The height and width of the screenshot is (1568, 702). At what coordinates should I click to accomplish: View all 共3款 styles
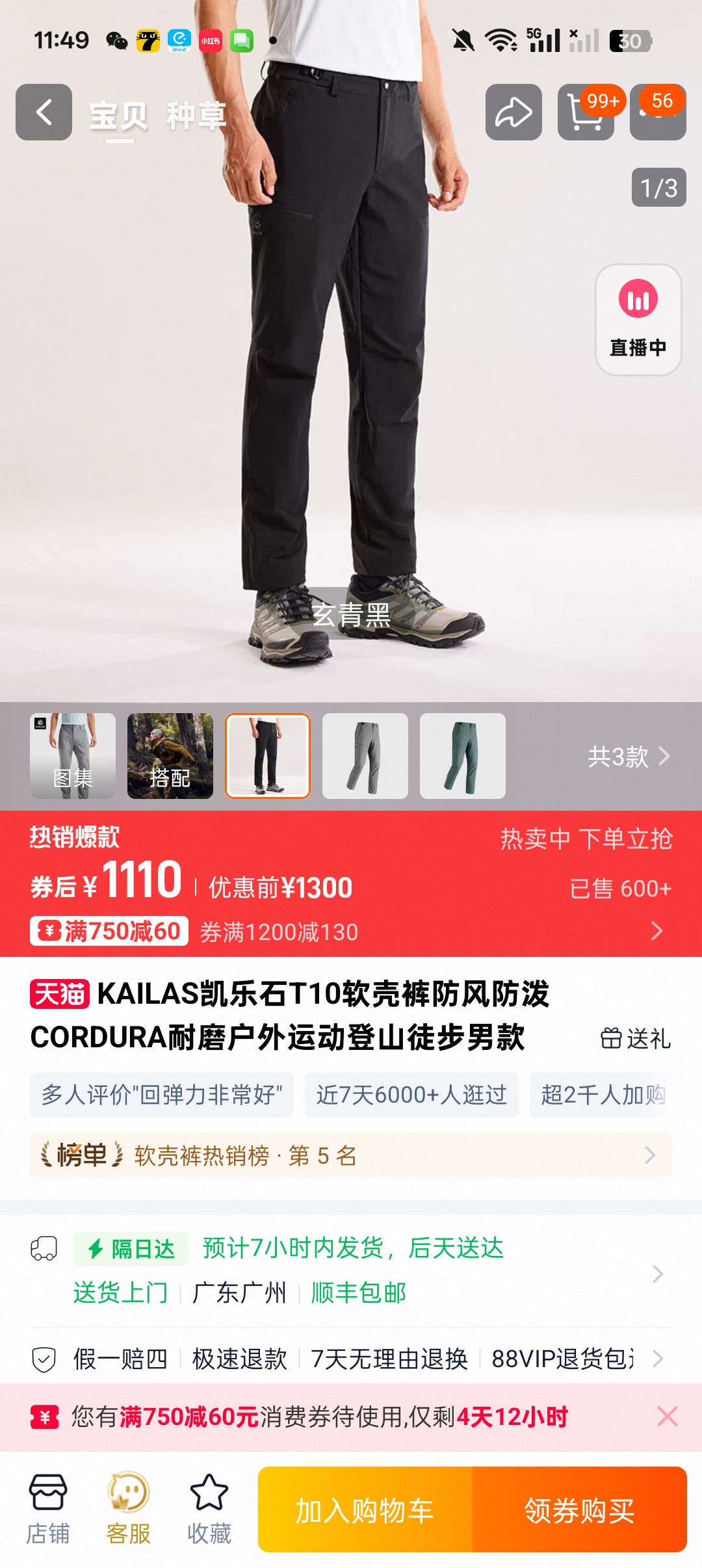pyautogui.click(x=629, y=757)
